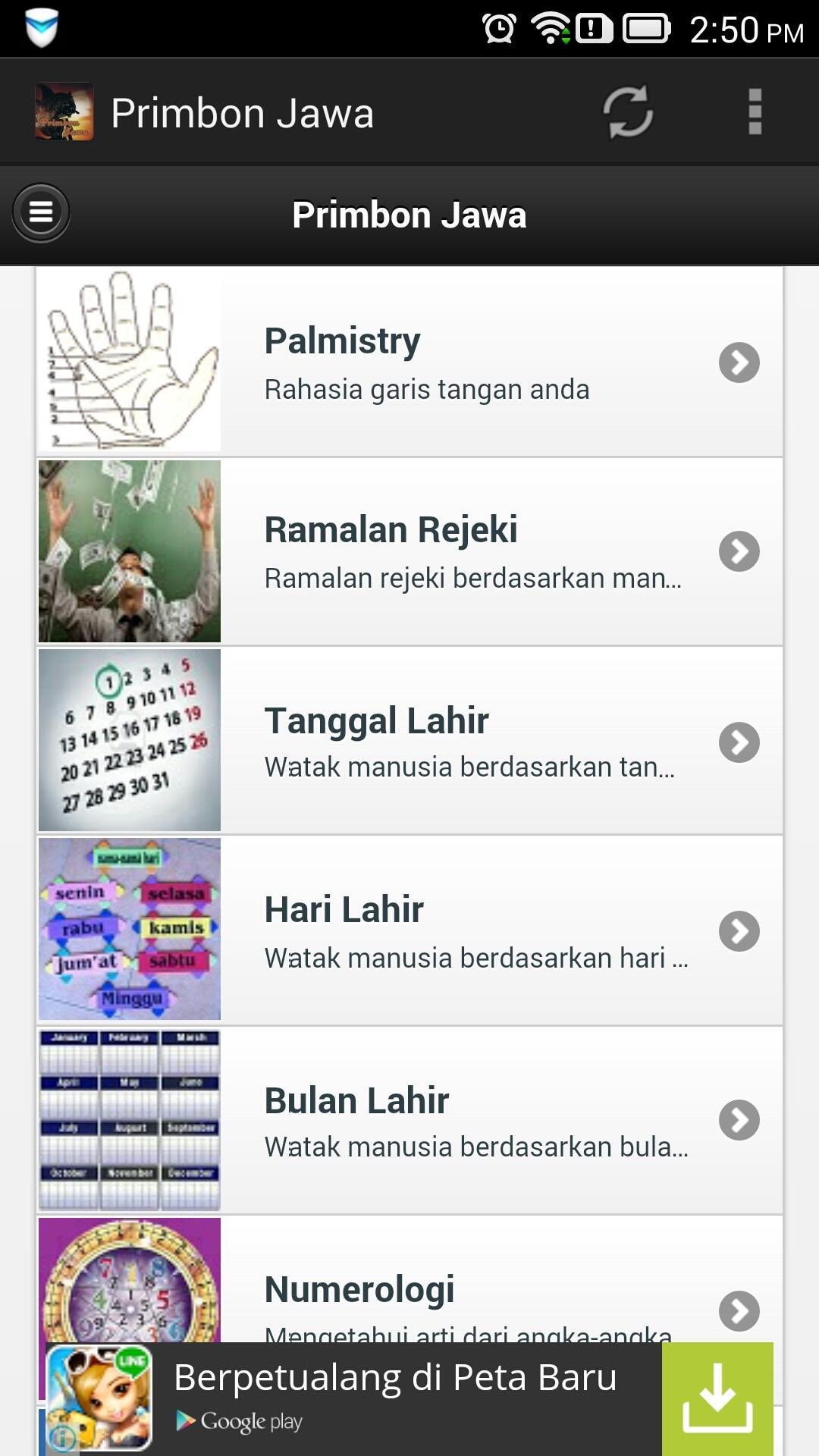The width and height of the screenshot is (819, 1456).
Task: Open the hamburger drawer menu
Action: [41, 213]
